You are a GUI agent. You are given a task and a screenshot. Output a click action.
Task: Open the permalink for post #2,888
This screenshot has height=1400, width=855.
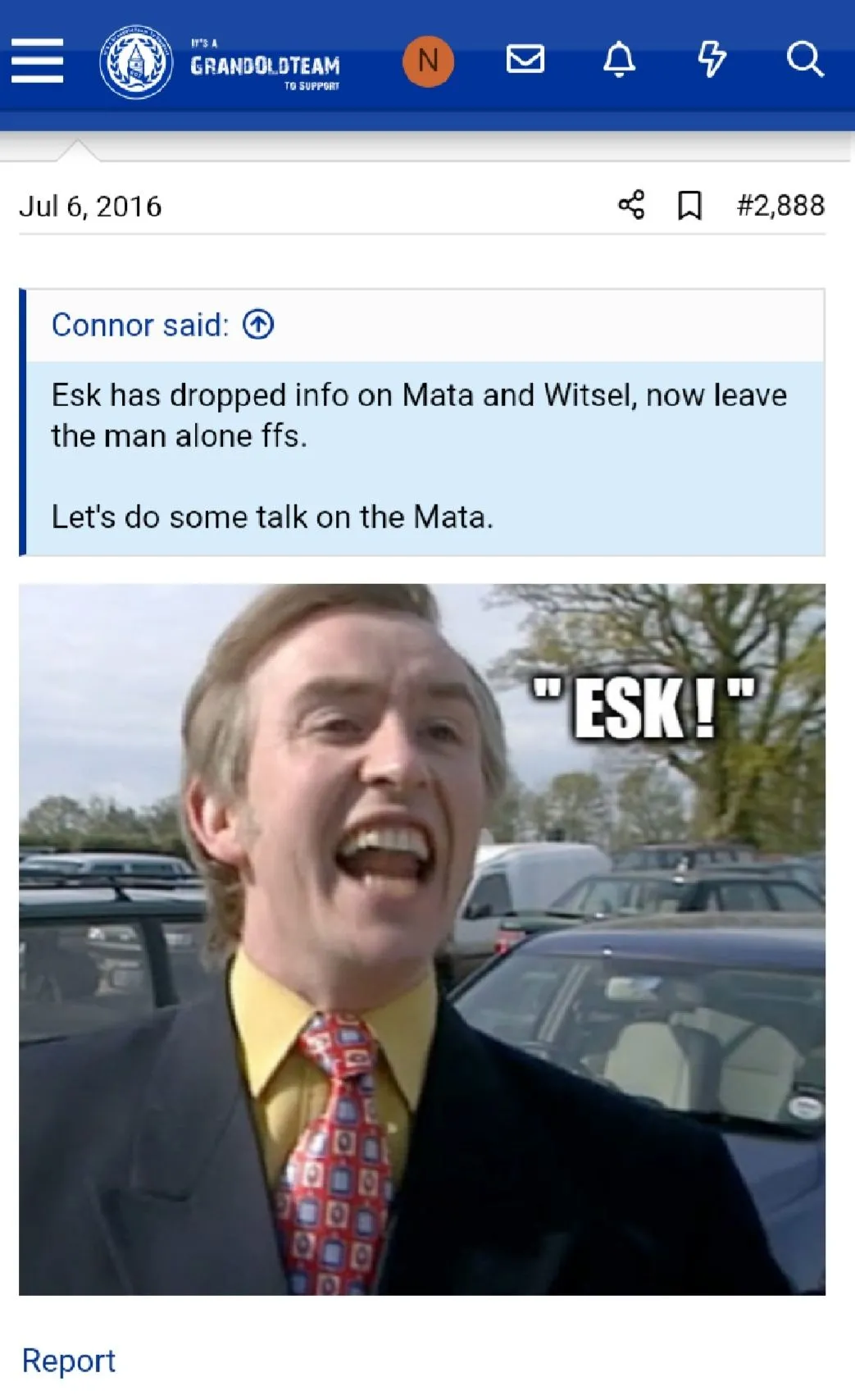click(x=780, y=205)
